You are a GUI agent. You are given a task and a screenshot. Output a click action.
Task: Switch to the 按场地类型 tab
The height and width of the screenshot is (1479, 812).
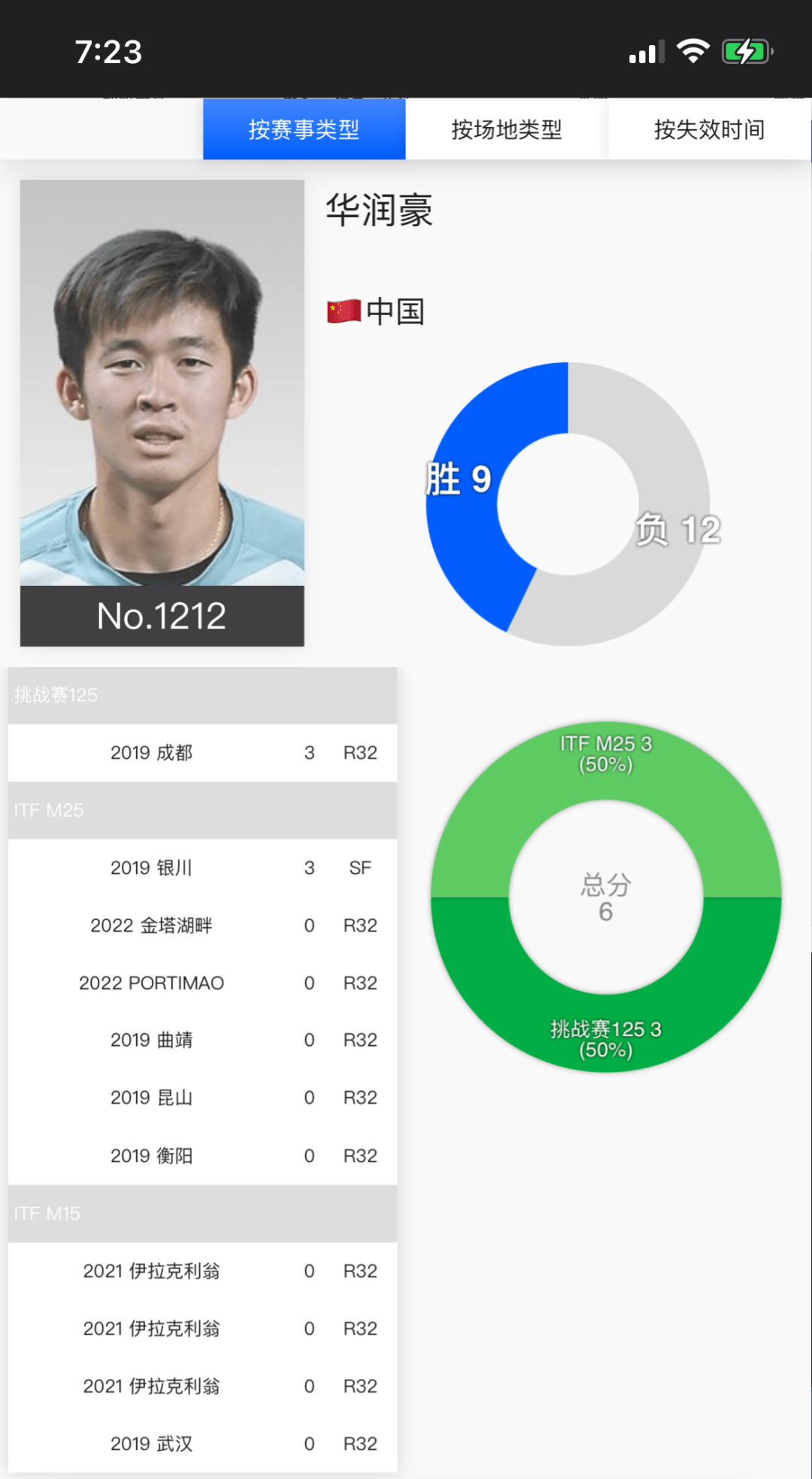click(507, 129)
